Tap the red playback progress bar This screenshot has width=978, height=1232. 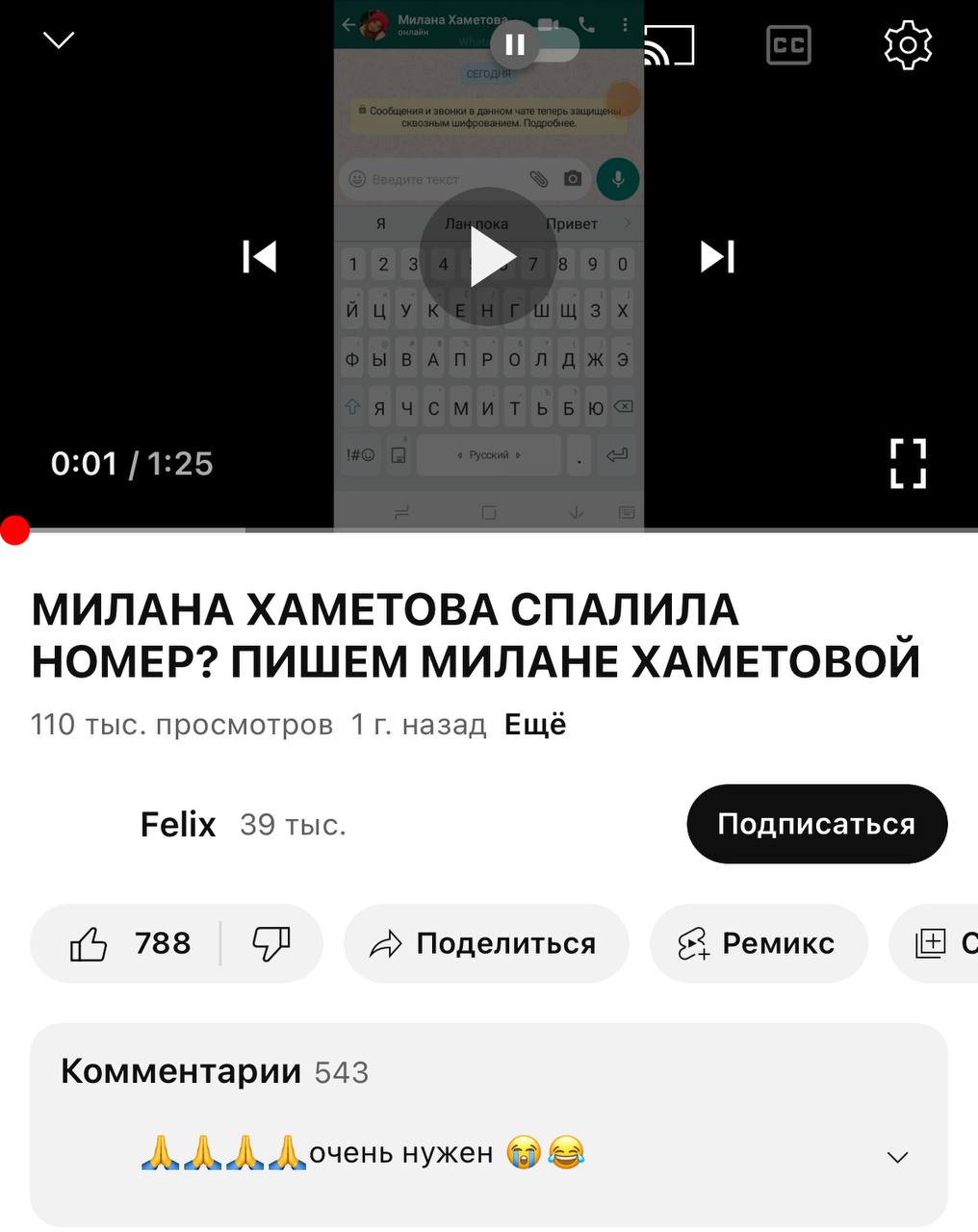point(15,530)
